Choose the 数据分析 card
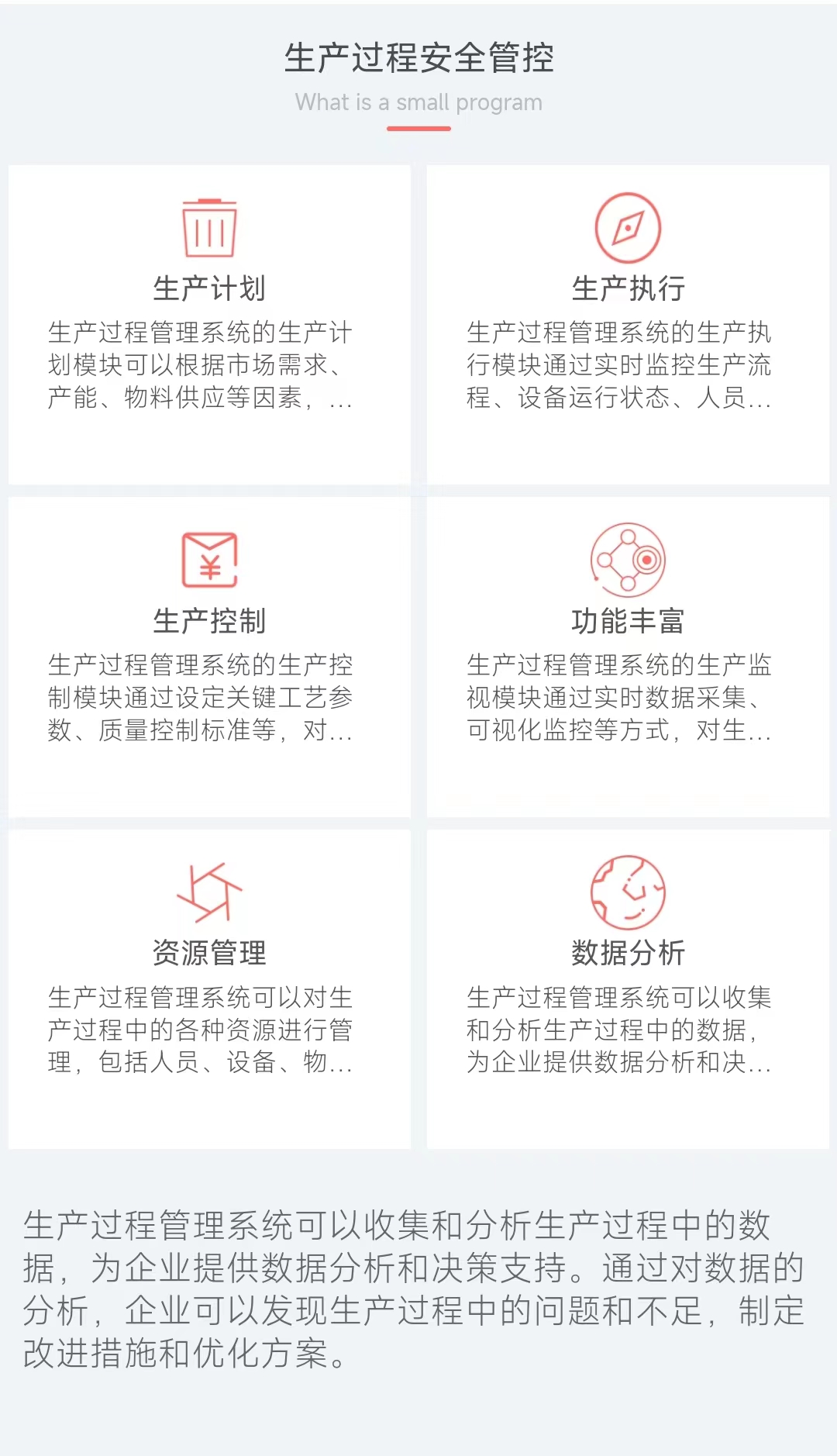This screenshot has width=837, height=1456. point(628,988)
